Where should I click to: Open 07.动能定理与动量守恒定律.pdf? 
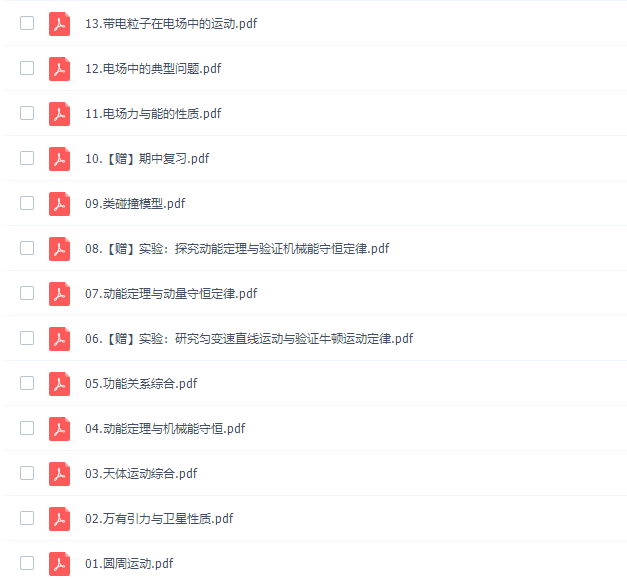coord(171,293)
